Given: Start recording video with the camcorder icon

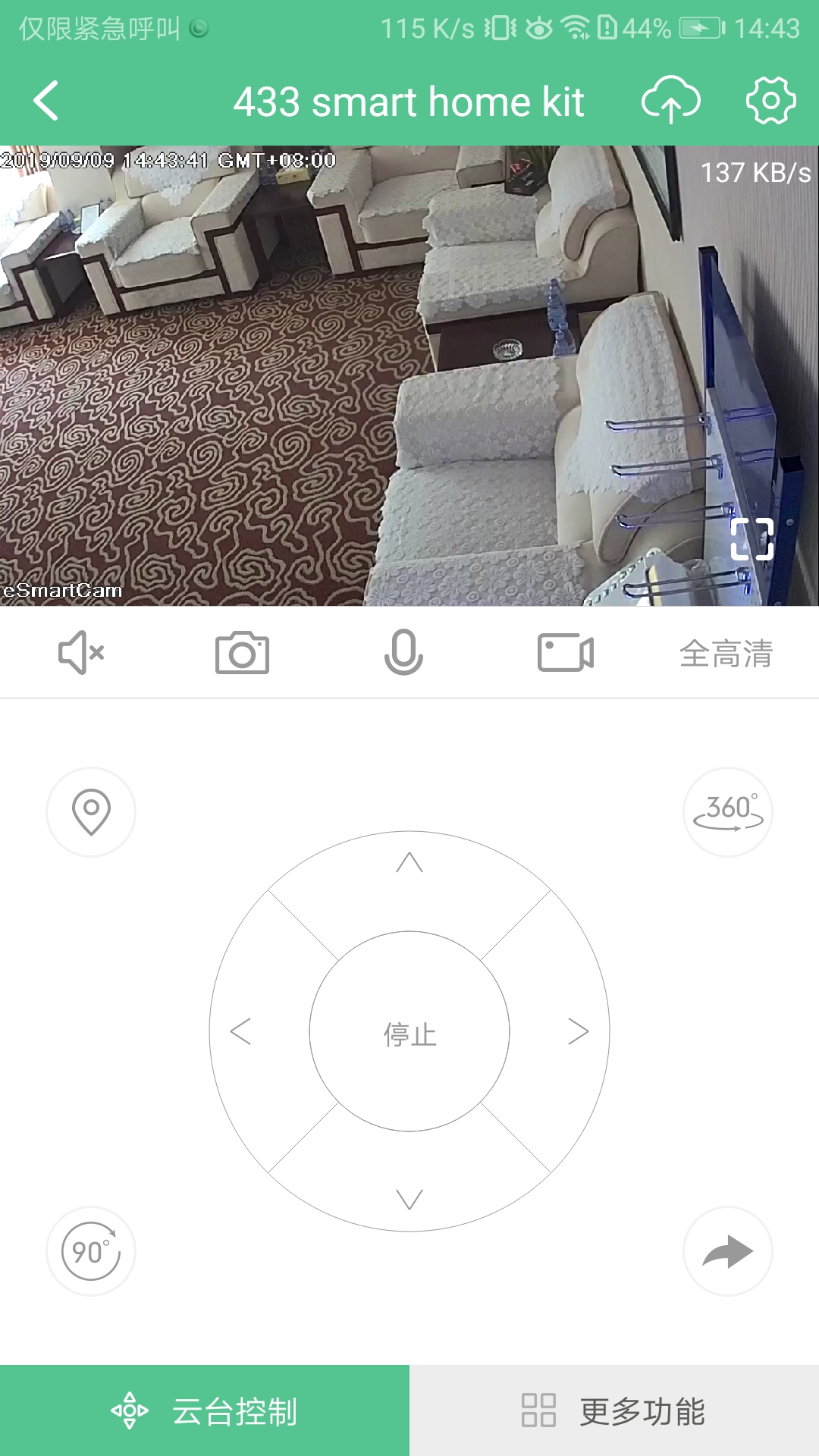Looking at the screenshot, I should coord(565,654).
